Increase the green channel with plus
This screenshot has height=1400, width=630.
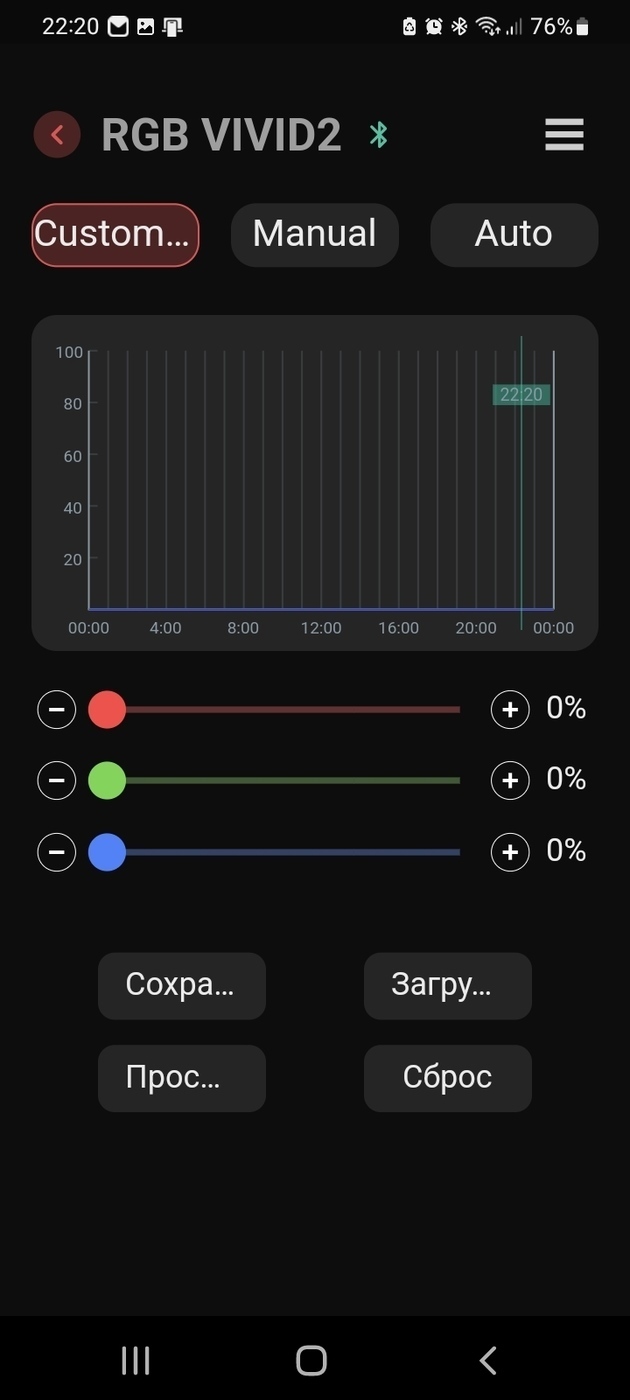coord(510,780)
